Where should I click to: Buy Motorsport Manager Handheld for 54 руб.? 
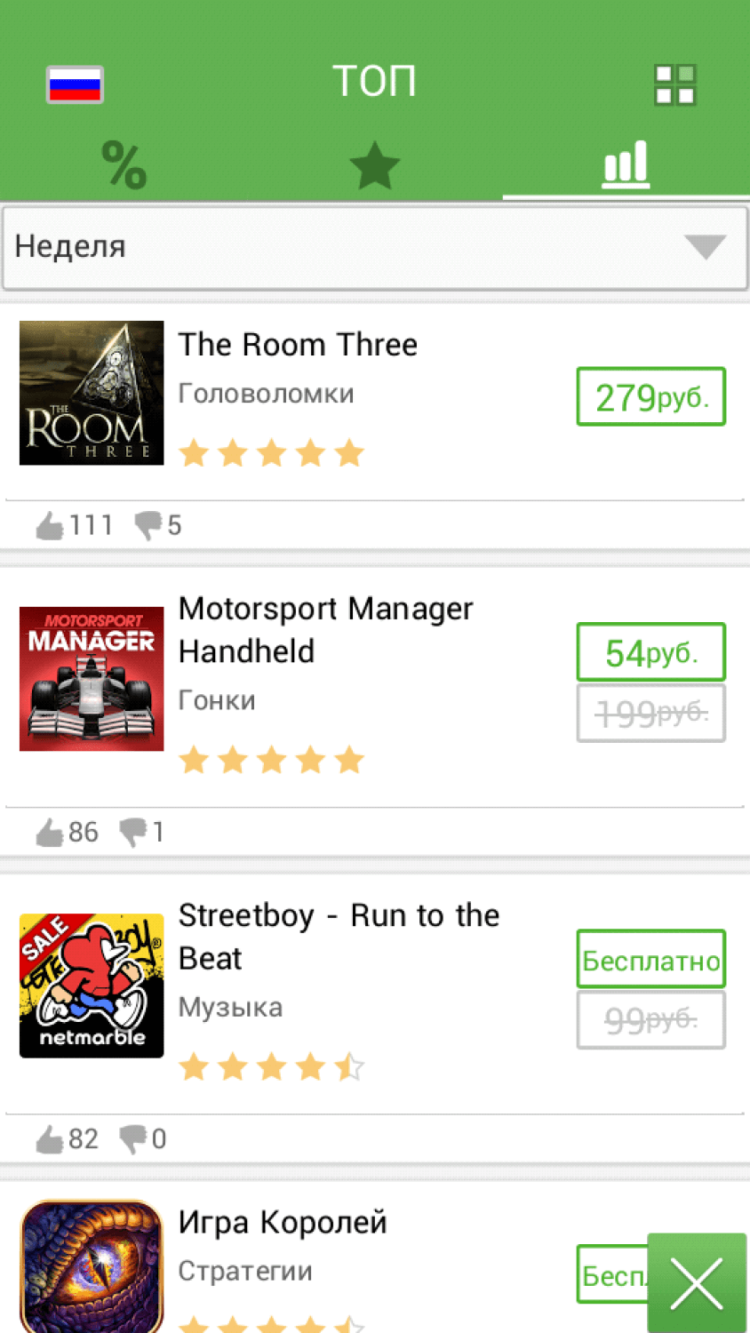click(x=651, y=653)
